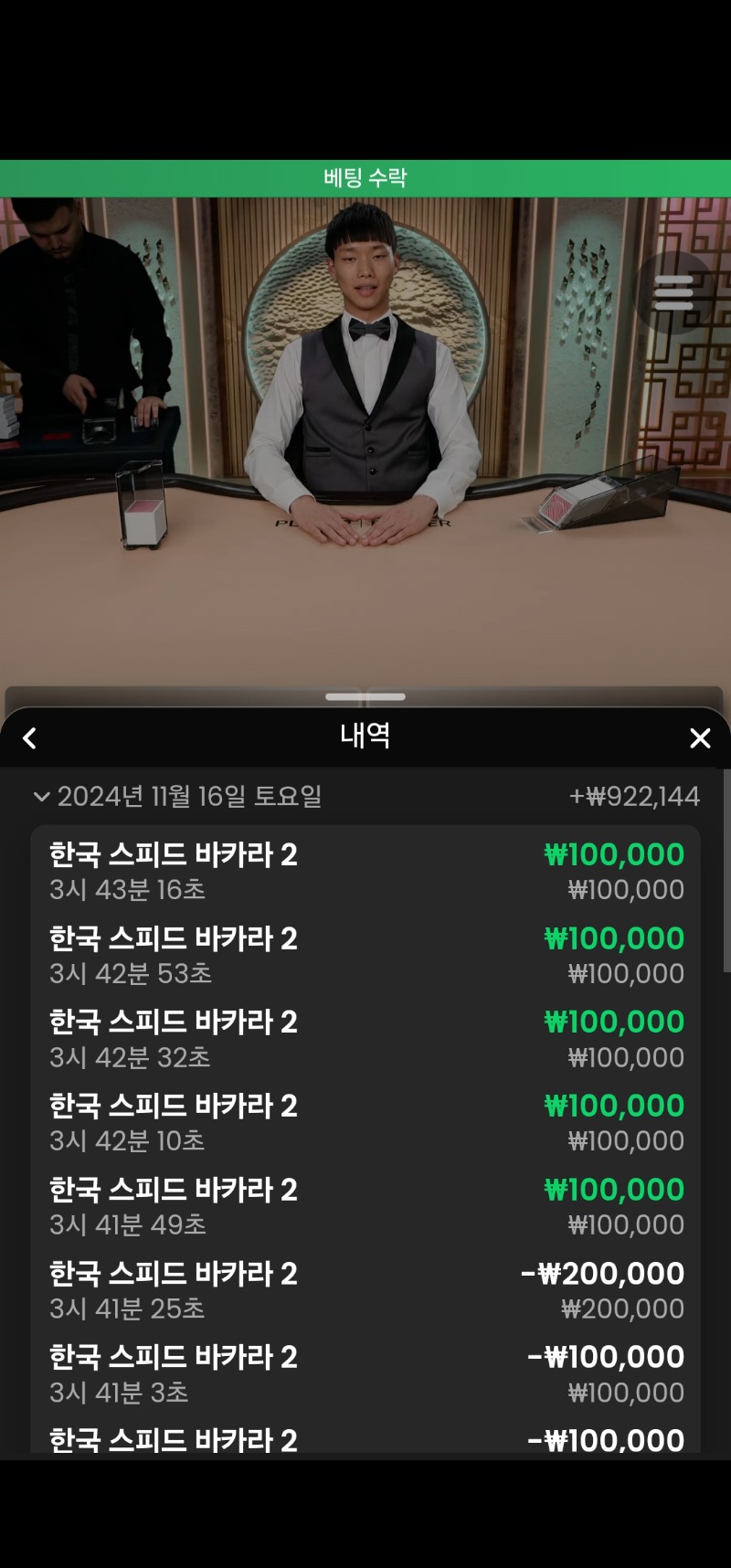
Task: Go back using the arrow beside 내역
Action: click(30, 738)
